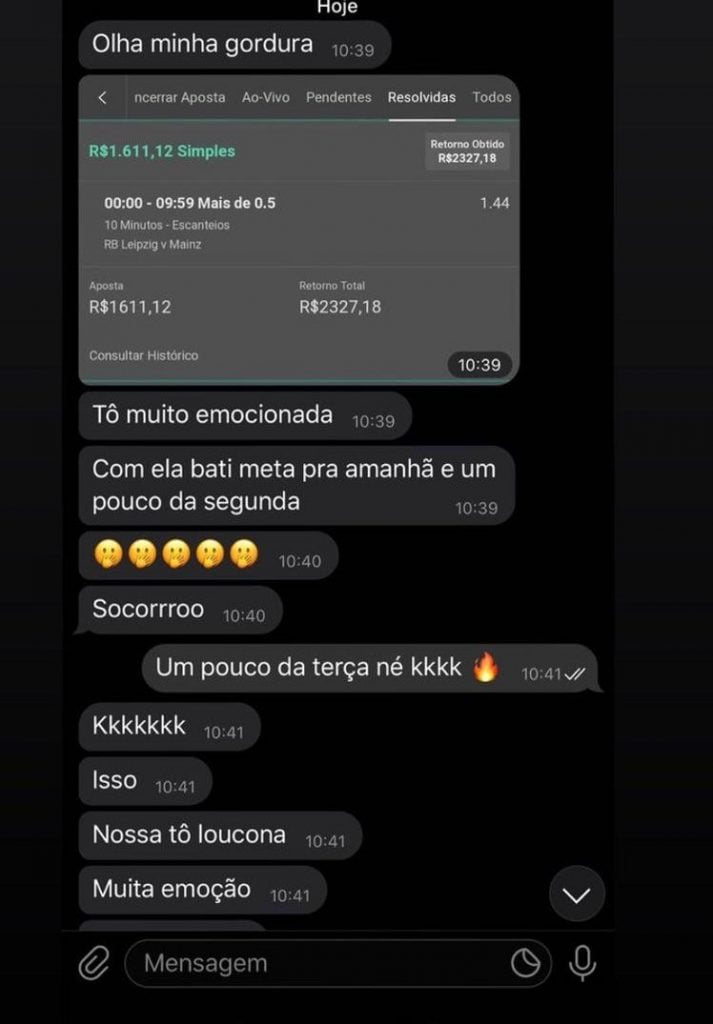Open the shared bet slip image
The width and height of the screenshot is (713, 1024).
298,230
